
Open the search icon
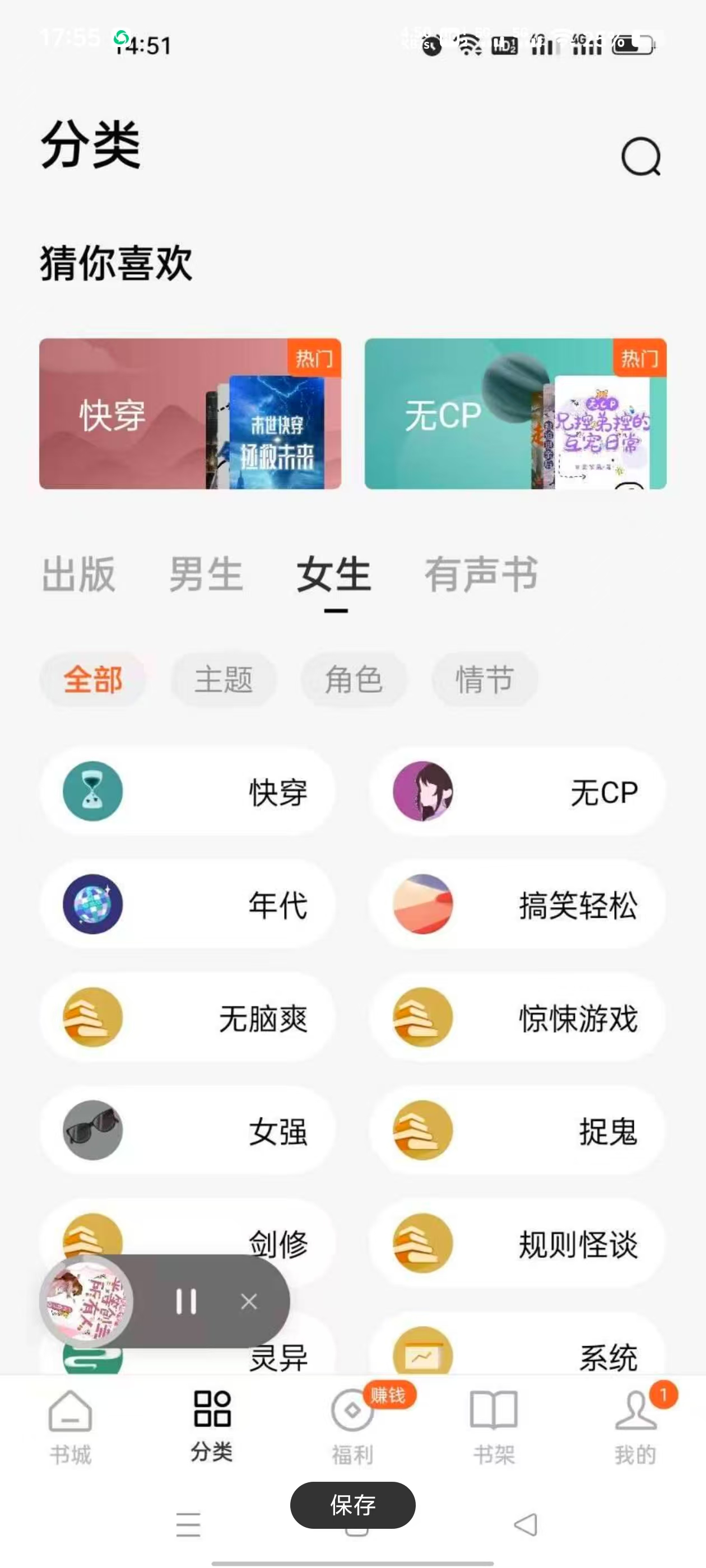[x=640, y=156]
